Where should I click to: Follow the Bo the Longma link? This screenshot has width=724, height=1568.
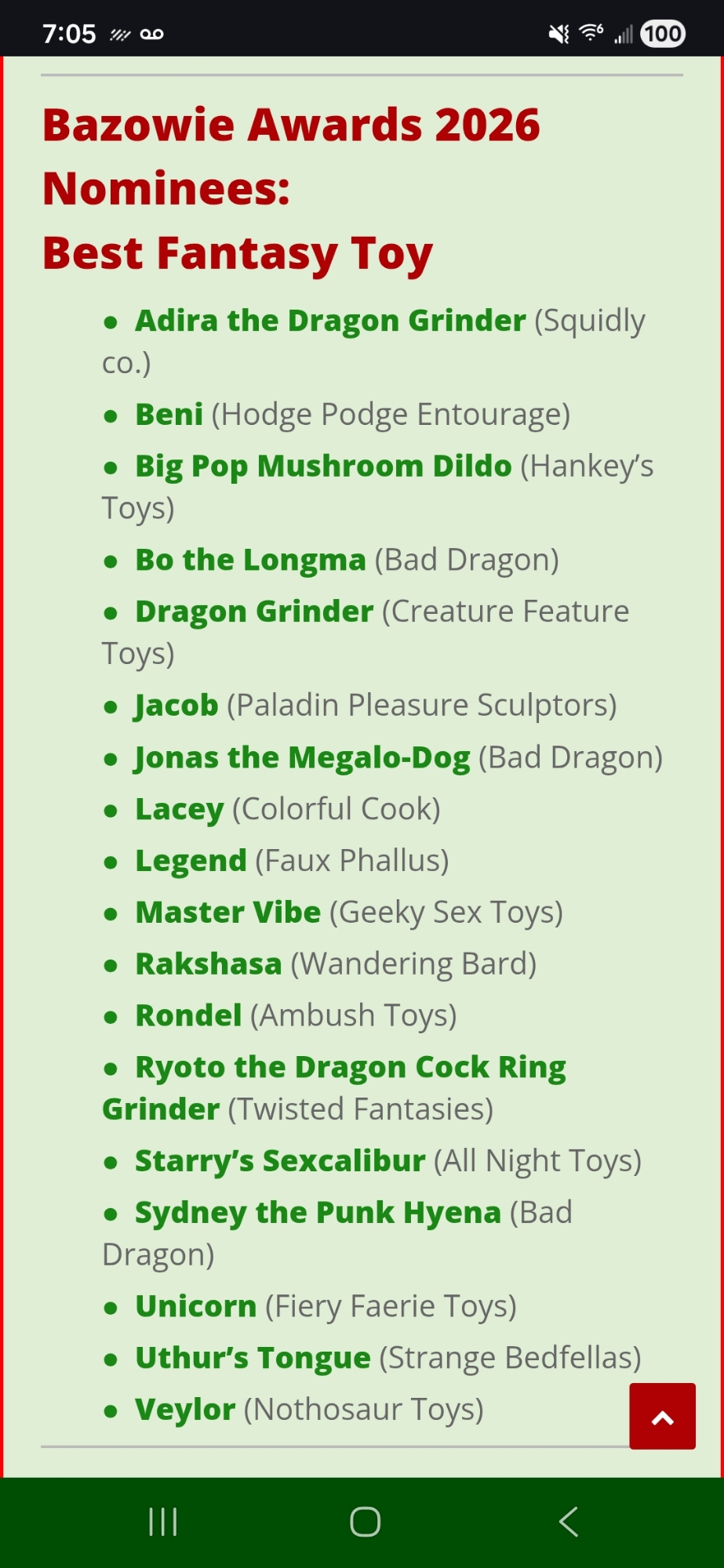pyautogui.click(x=250, y=560)
